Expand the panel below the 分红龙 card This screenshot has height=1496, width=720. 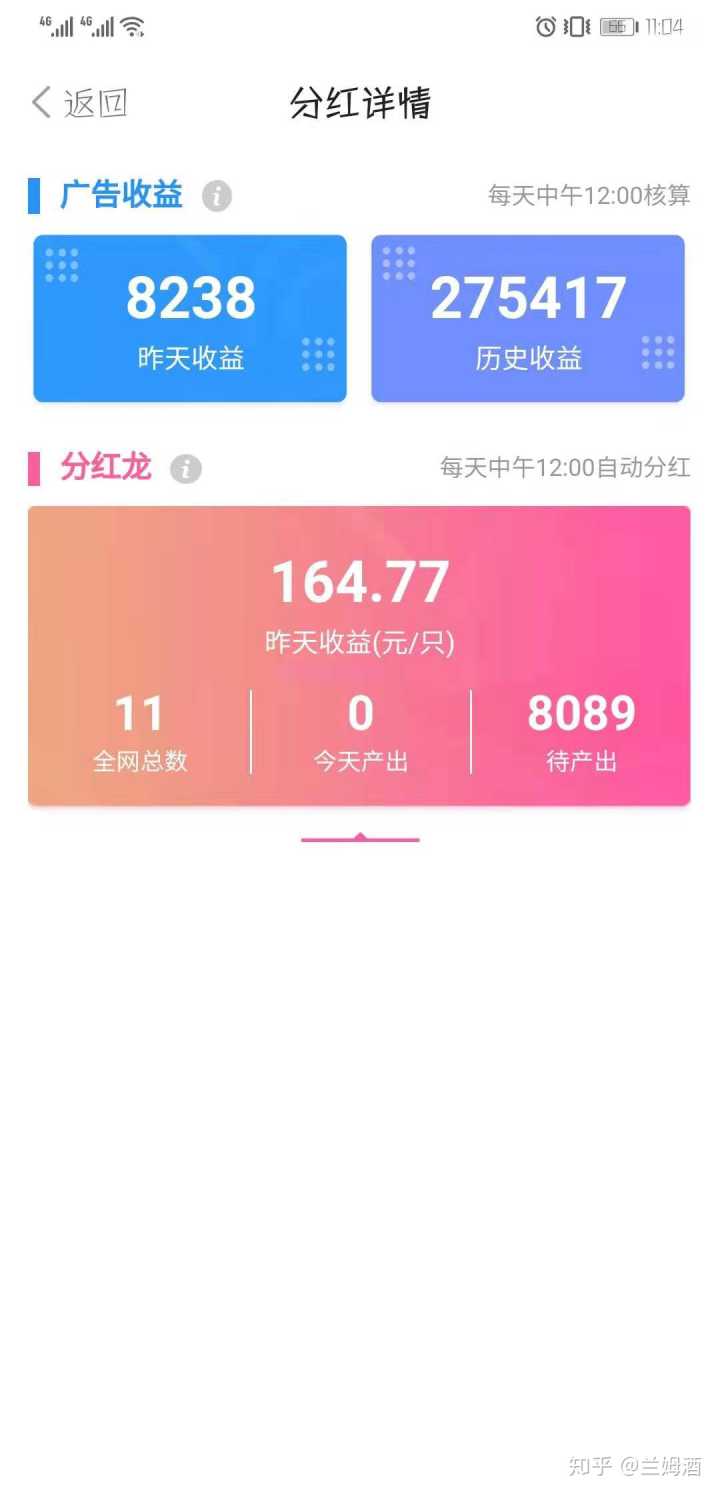coord(360,838)
